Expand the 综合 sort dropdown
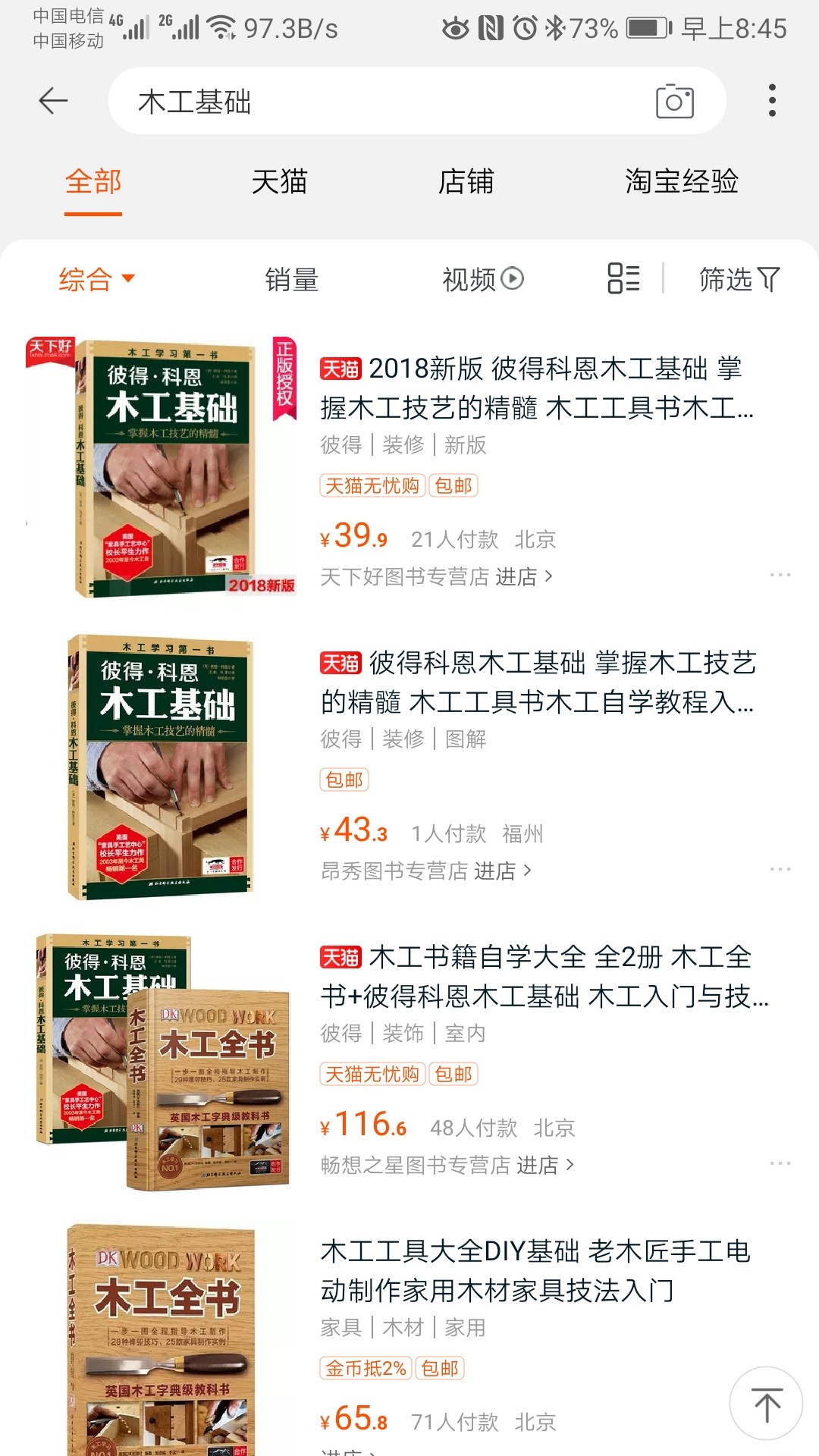Image resolution: width=819 pixels, height=1456 pixels. [96, 279]
